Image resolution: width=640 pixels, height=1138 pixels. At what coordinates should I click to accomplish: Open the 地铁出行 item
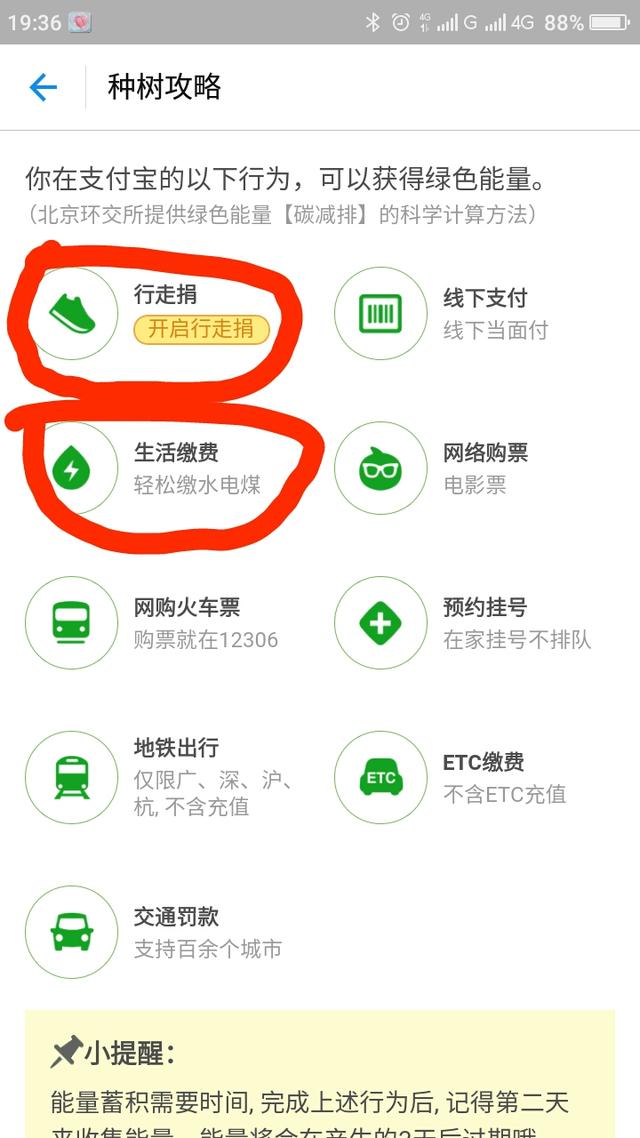(72, 777)
